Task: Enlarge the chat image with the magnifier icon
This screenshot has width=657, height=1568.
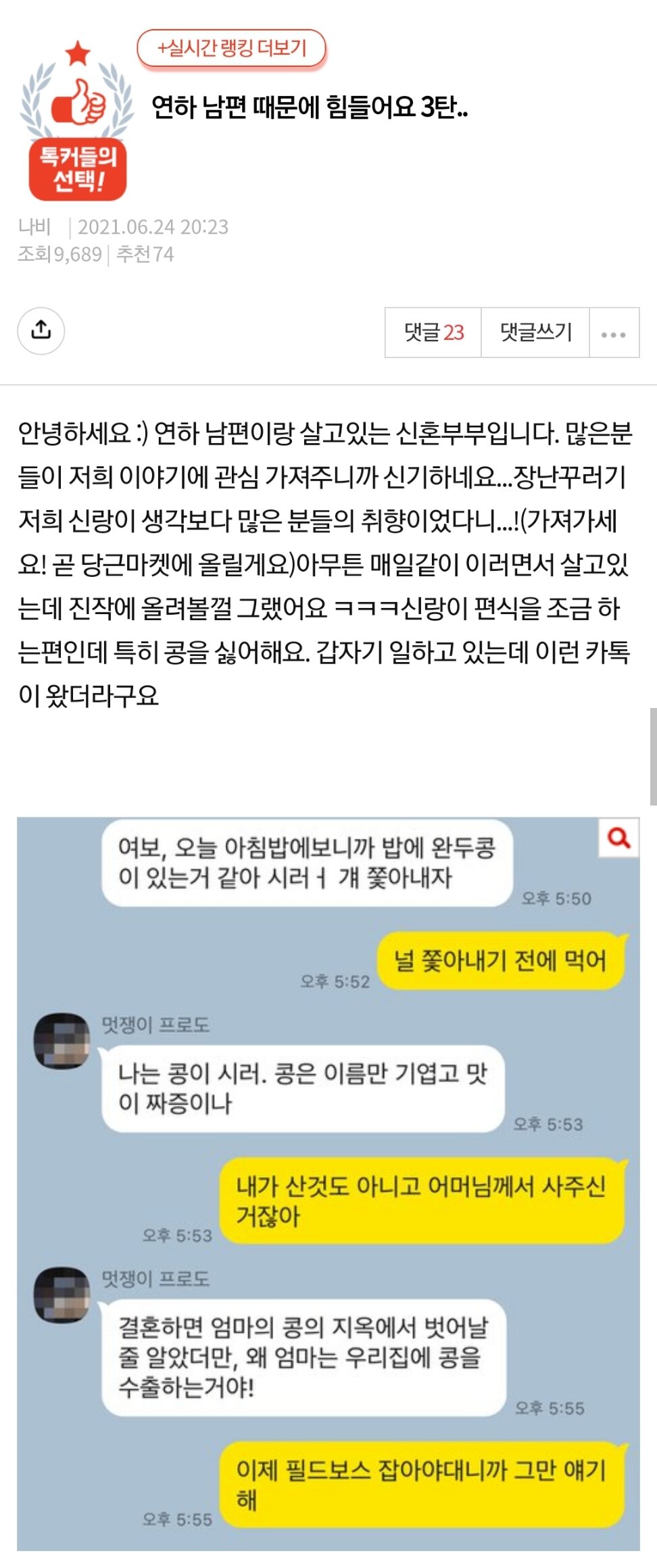Action: (x=619, y=838)
